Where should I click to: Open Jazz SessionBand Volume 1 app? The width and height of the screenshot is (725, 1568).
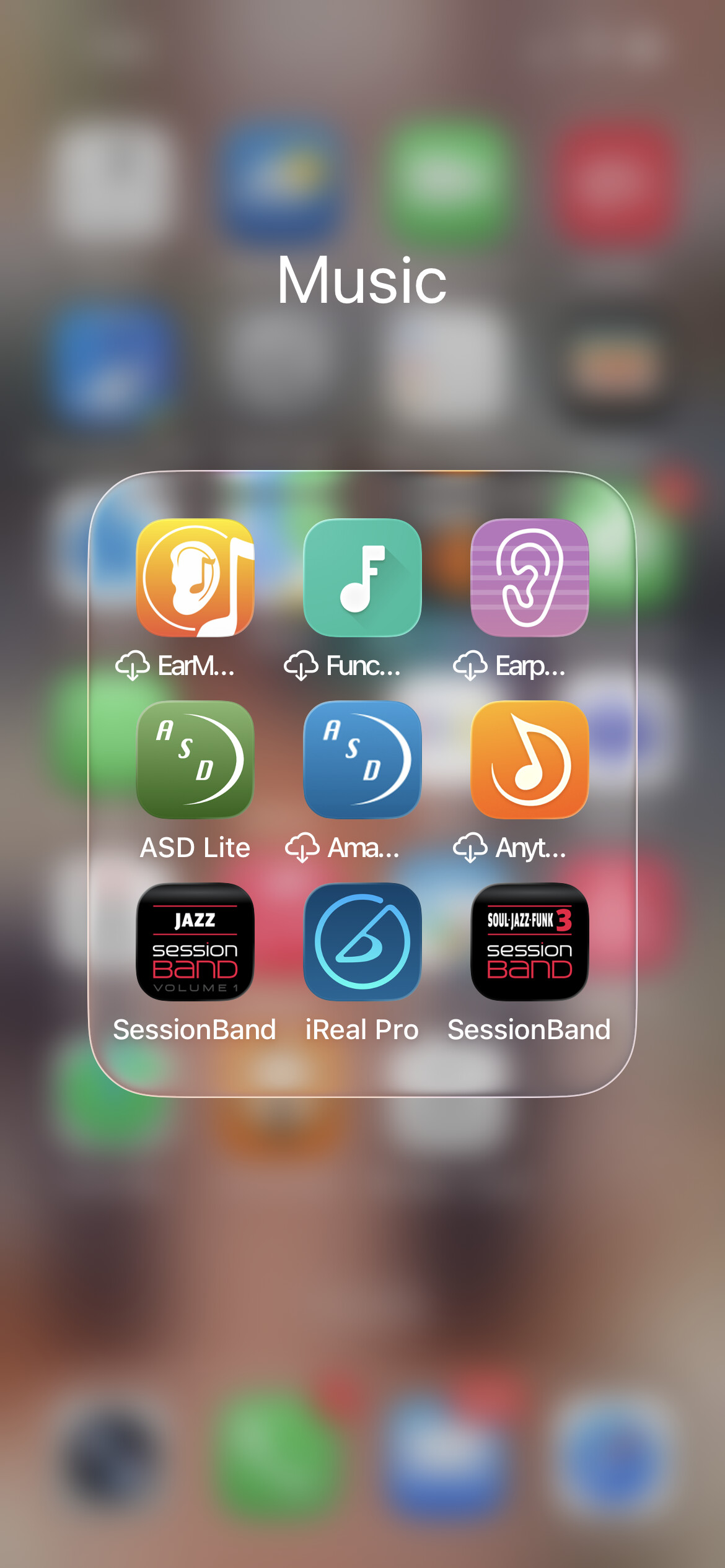(x=195, y=941)
